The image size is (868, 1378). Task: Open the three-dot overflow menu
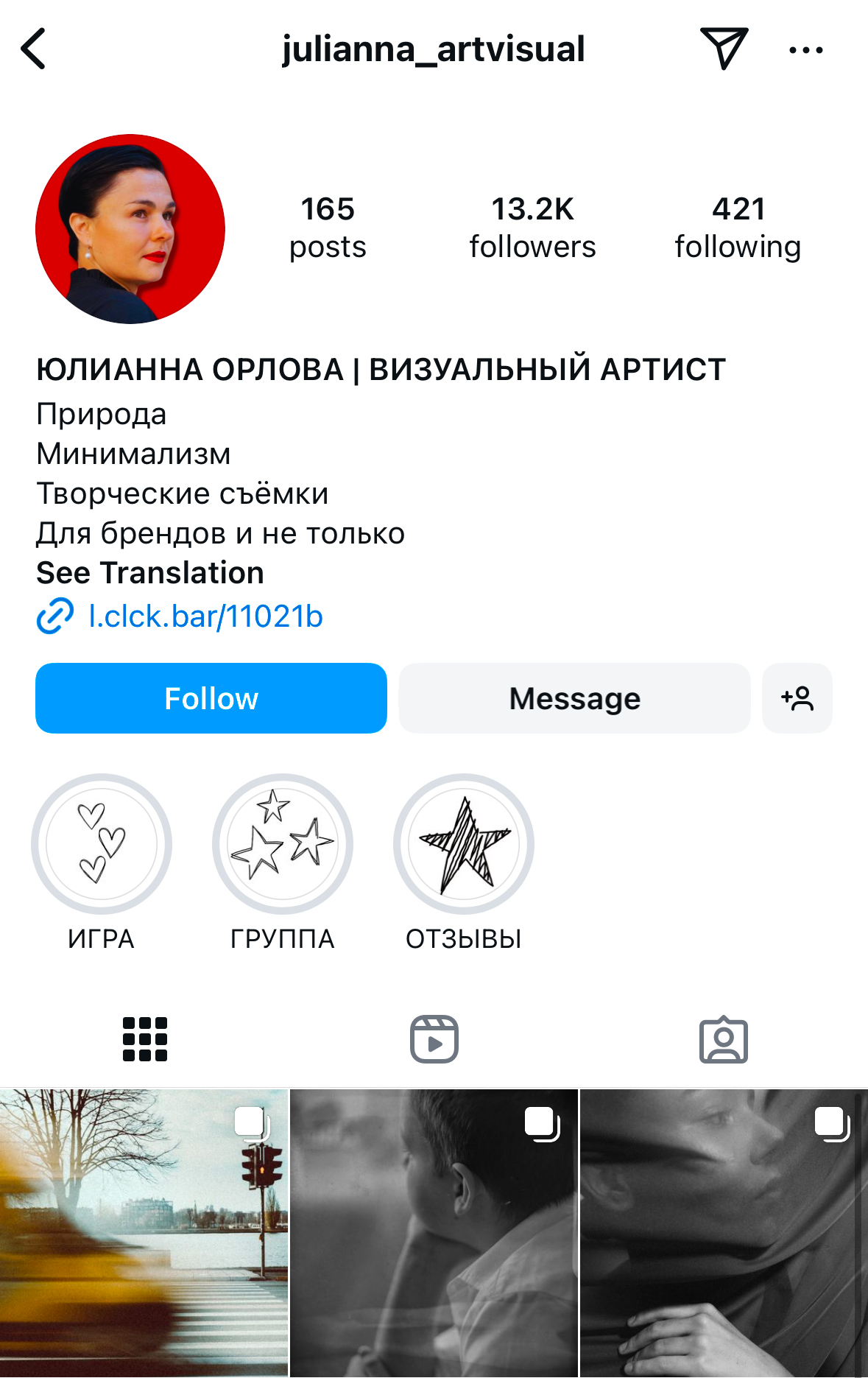coord(805,50)
